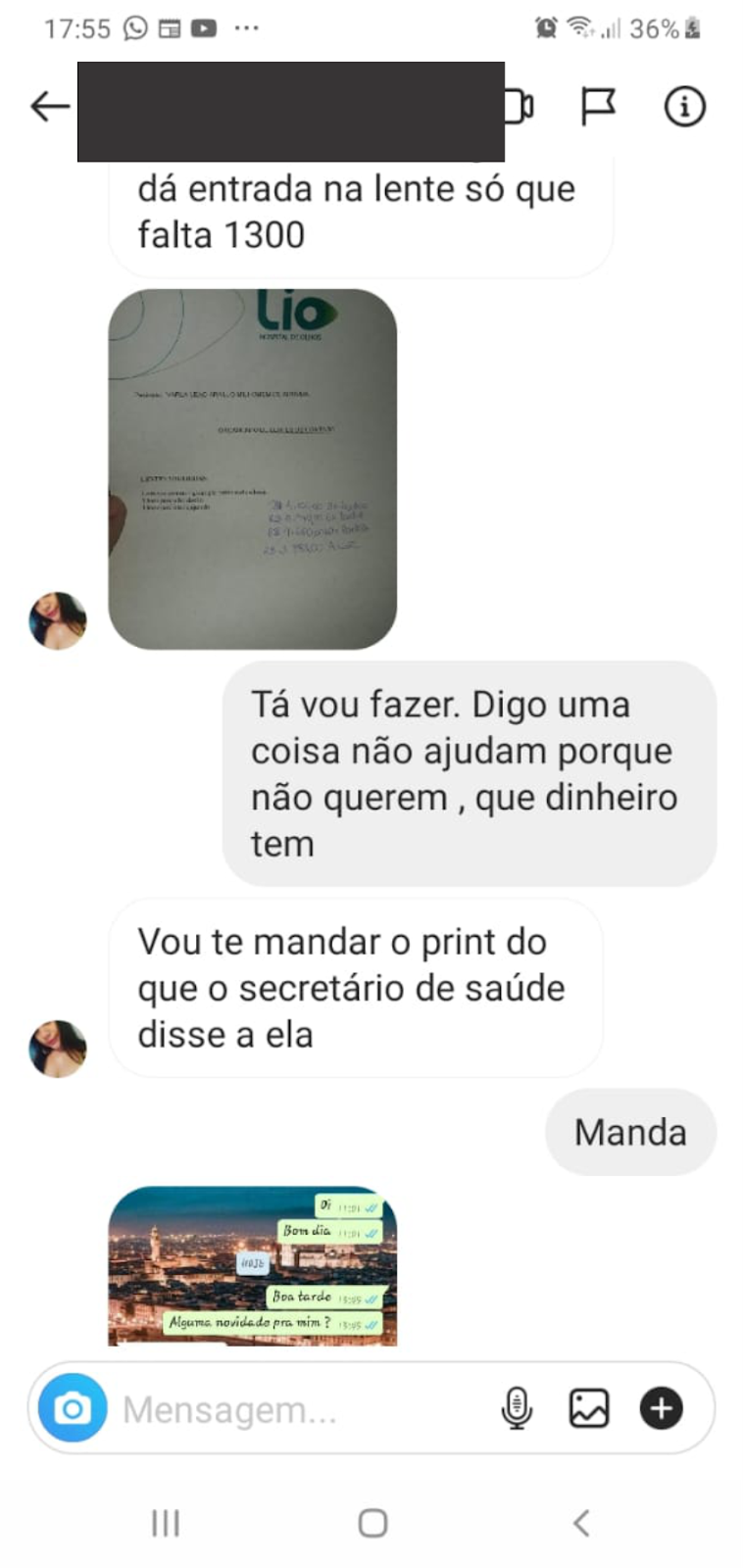Open the WhatsApp print screenshot image

click(x=252, y=1265)
